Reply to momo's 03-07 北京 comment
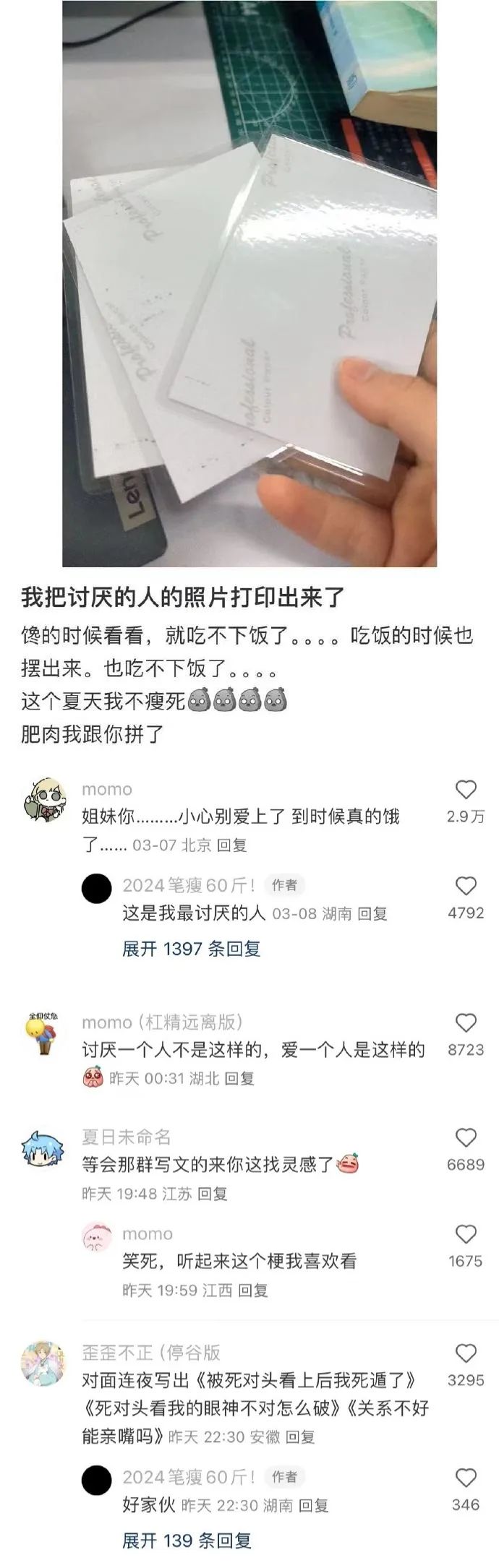Screen dimensions: 499x1568 pyautogui.click(x=232, y=845)
